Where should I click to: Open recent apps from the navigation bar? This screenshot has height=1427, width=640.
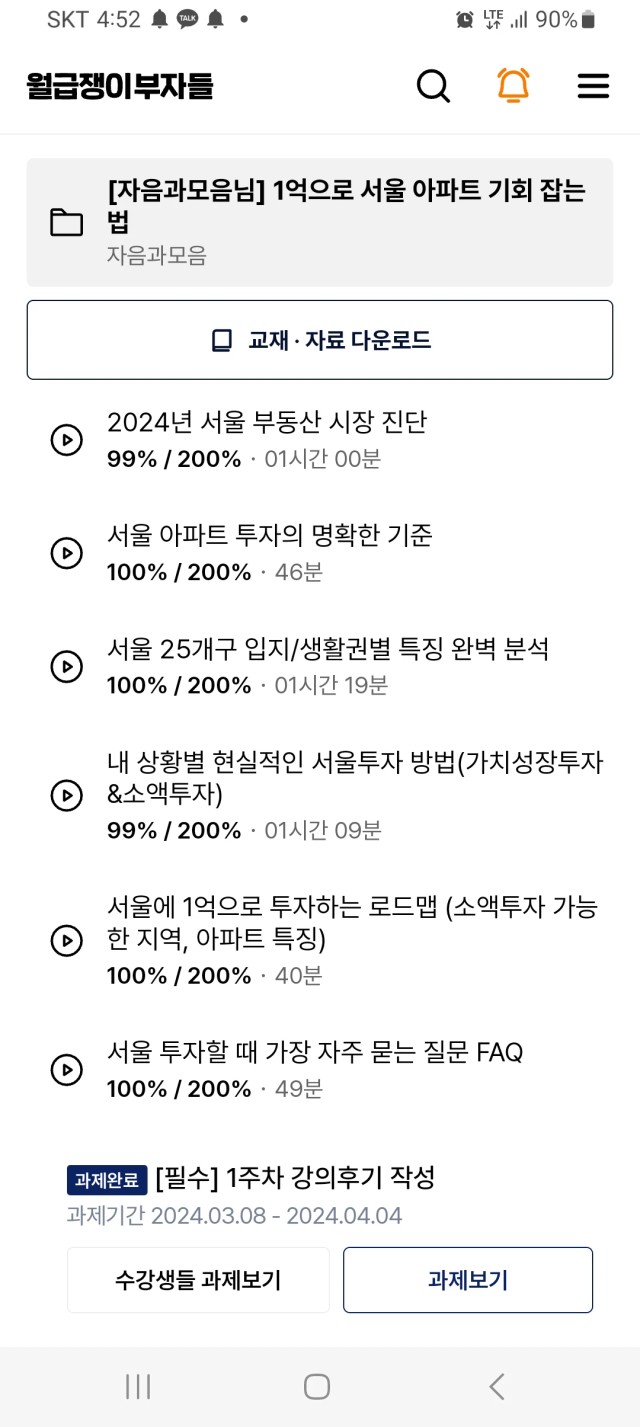tap(138, 1386)
